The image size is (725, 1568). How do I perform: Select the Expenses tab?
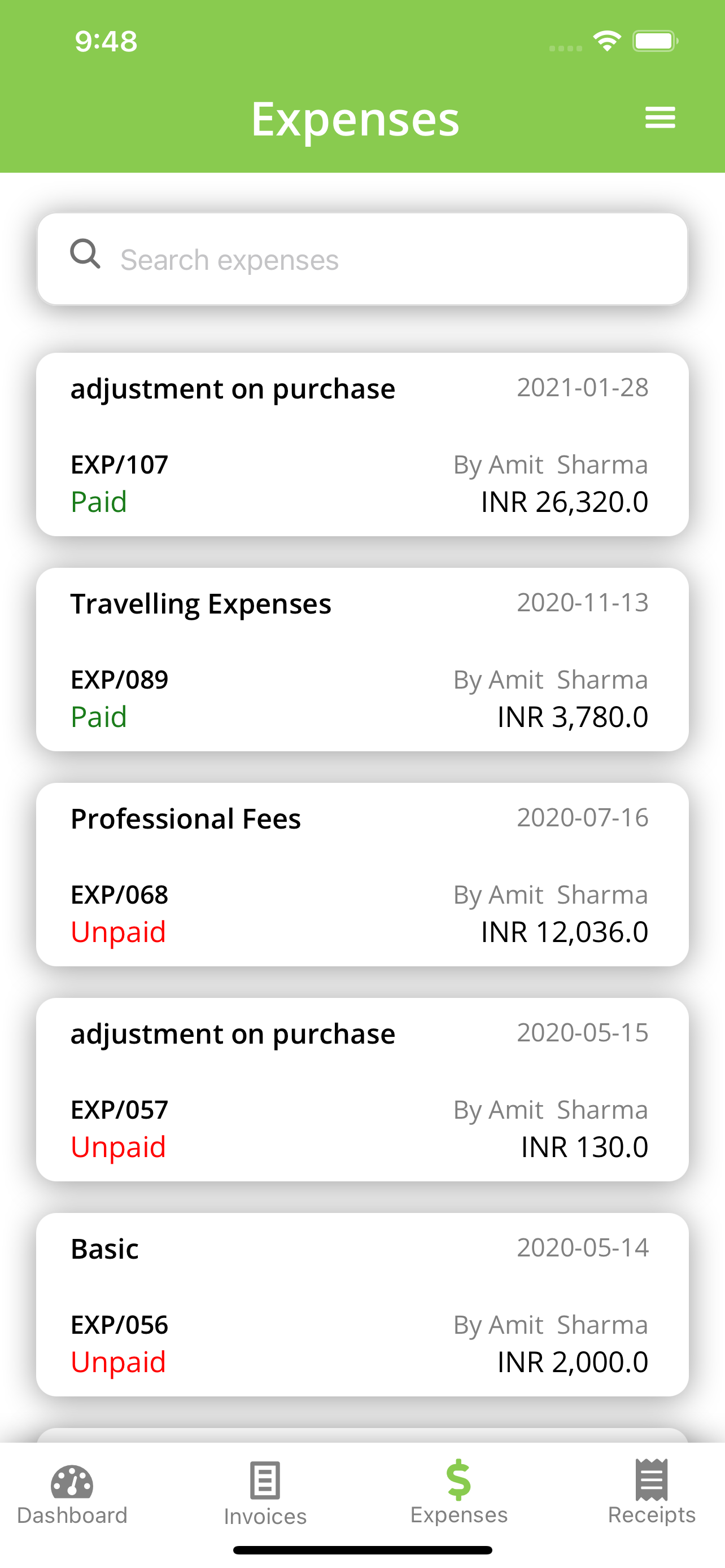point(459,1493)
